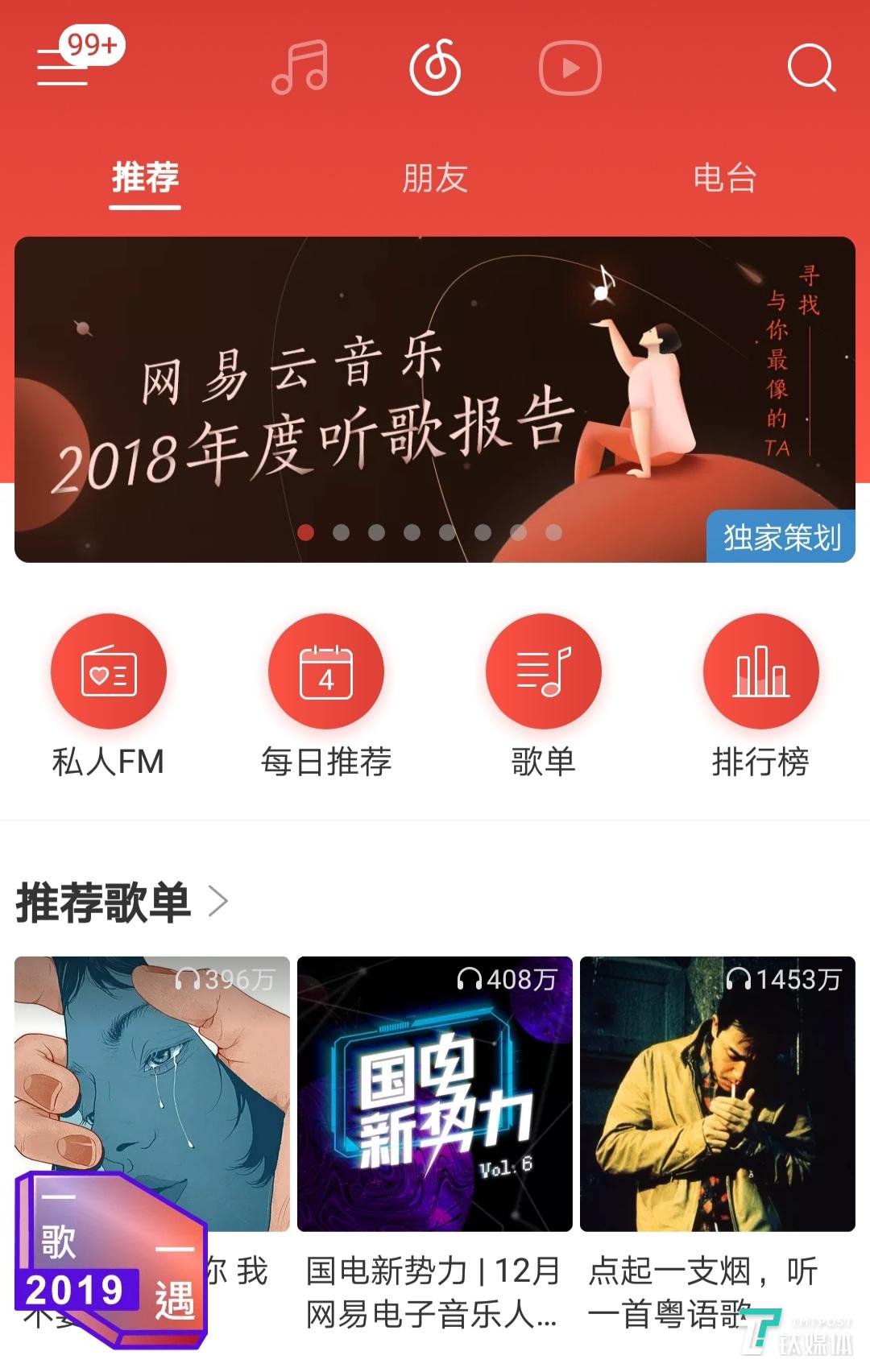The image size is (870, 1372).
Task: Open the 国电新势力 electronic music playlist
Action: coord(435,1087)
